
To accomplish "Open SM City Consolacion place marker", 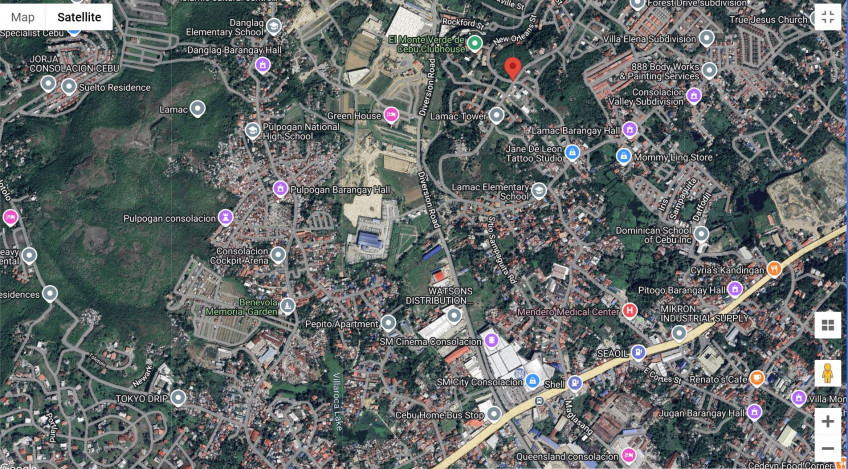I will click(533, 382).
